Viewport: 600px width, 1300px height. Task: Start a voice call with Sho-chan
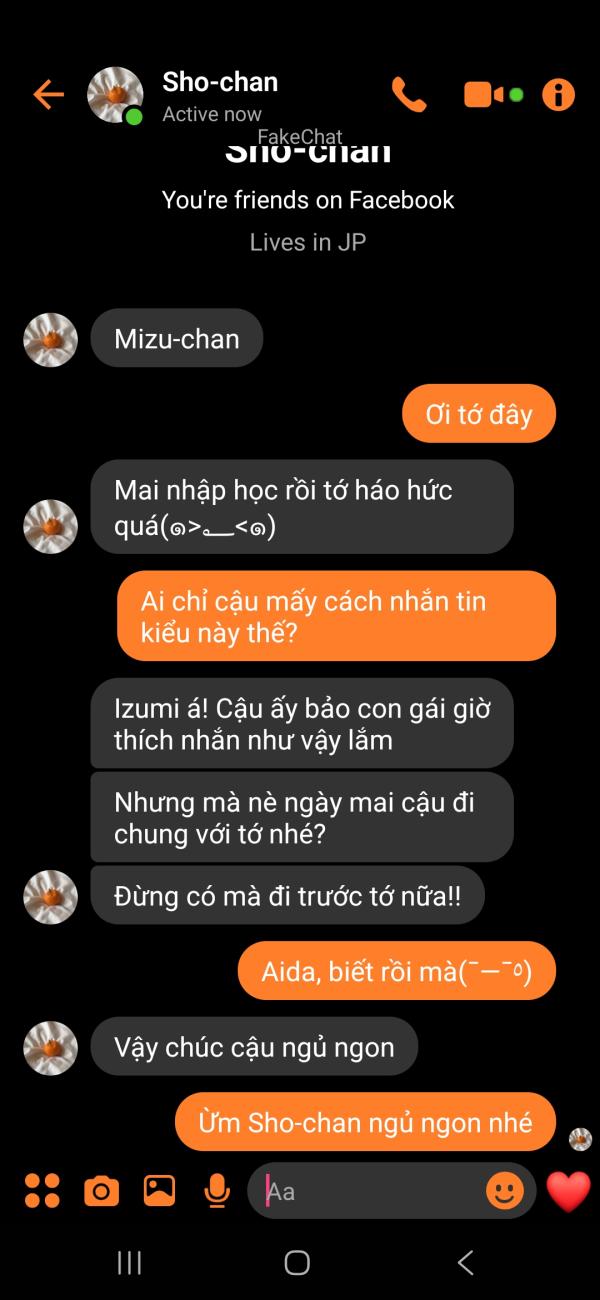click(408, 95)
